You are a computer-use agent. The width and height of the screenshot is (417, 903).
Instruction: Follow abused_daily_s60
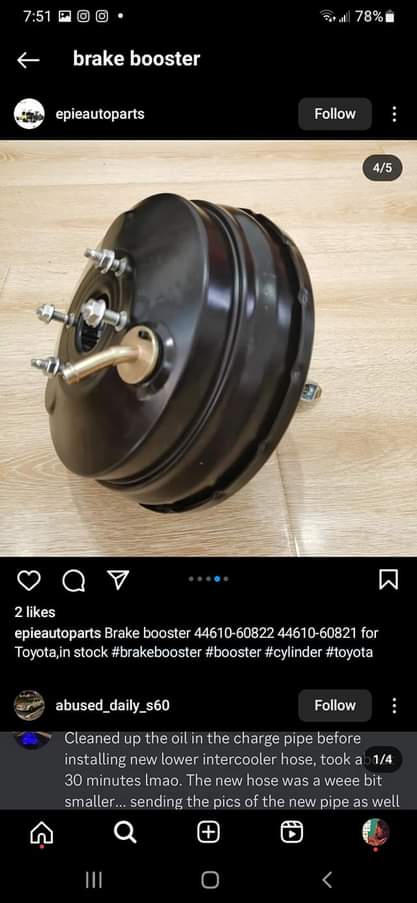coord(335,705)
